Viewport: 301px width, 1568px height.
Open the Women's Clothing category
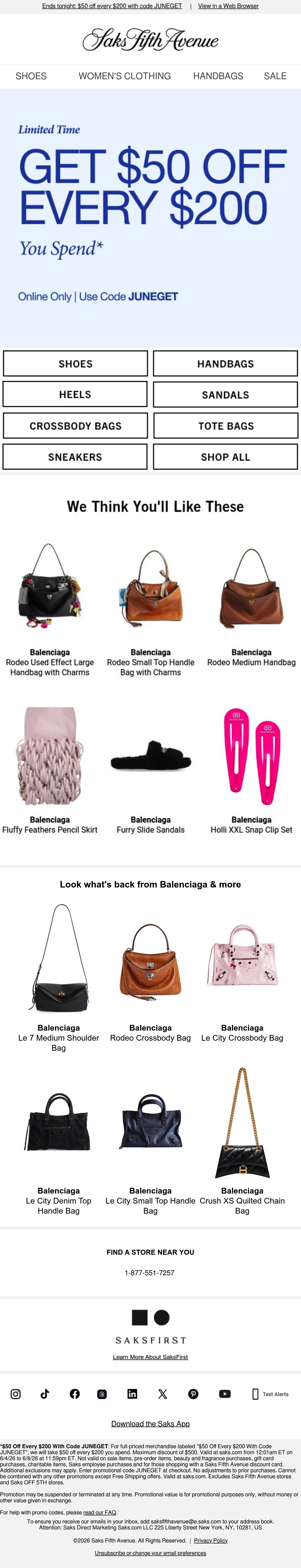[x=124, y=76]
